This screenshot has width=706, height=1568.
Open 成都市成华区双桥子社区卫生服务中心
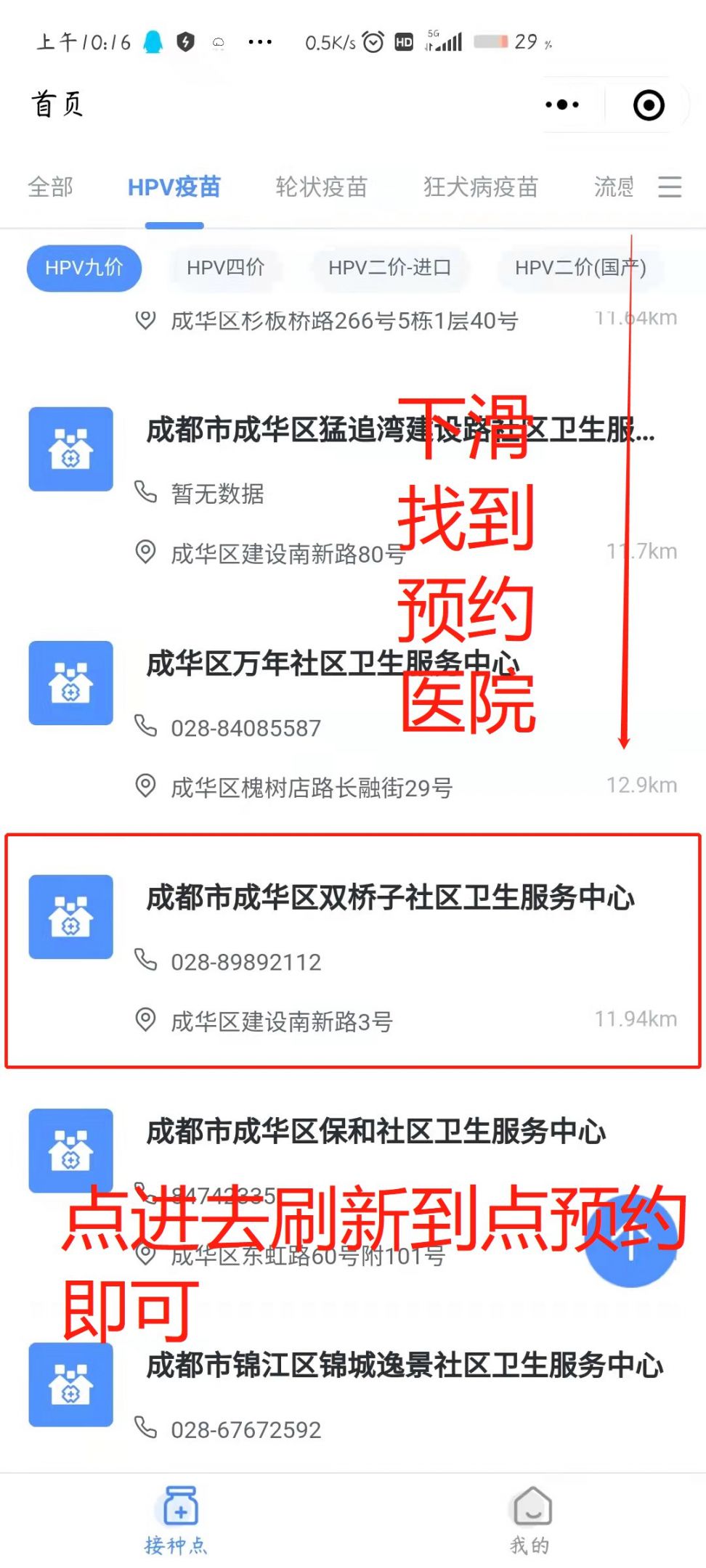pos(353,951)
